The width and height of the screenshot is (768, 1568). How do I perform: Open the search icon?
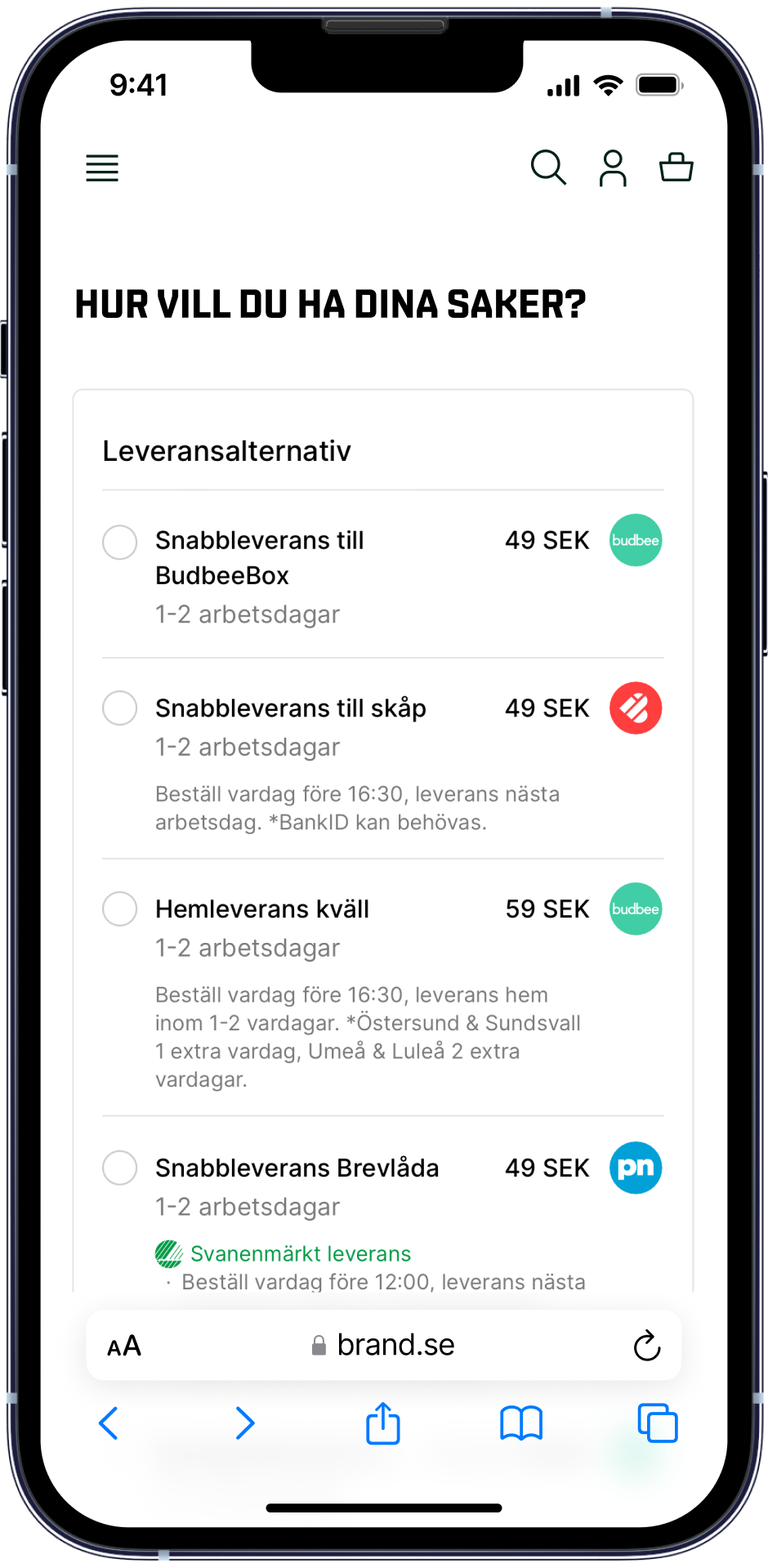(548, 168)
